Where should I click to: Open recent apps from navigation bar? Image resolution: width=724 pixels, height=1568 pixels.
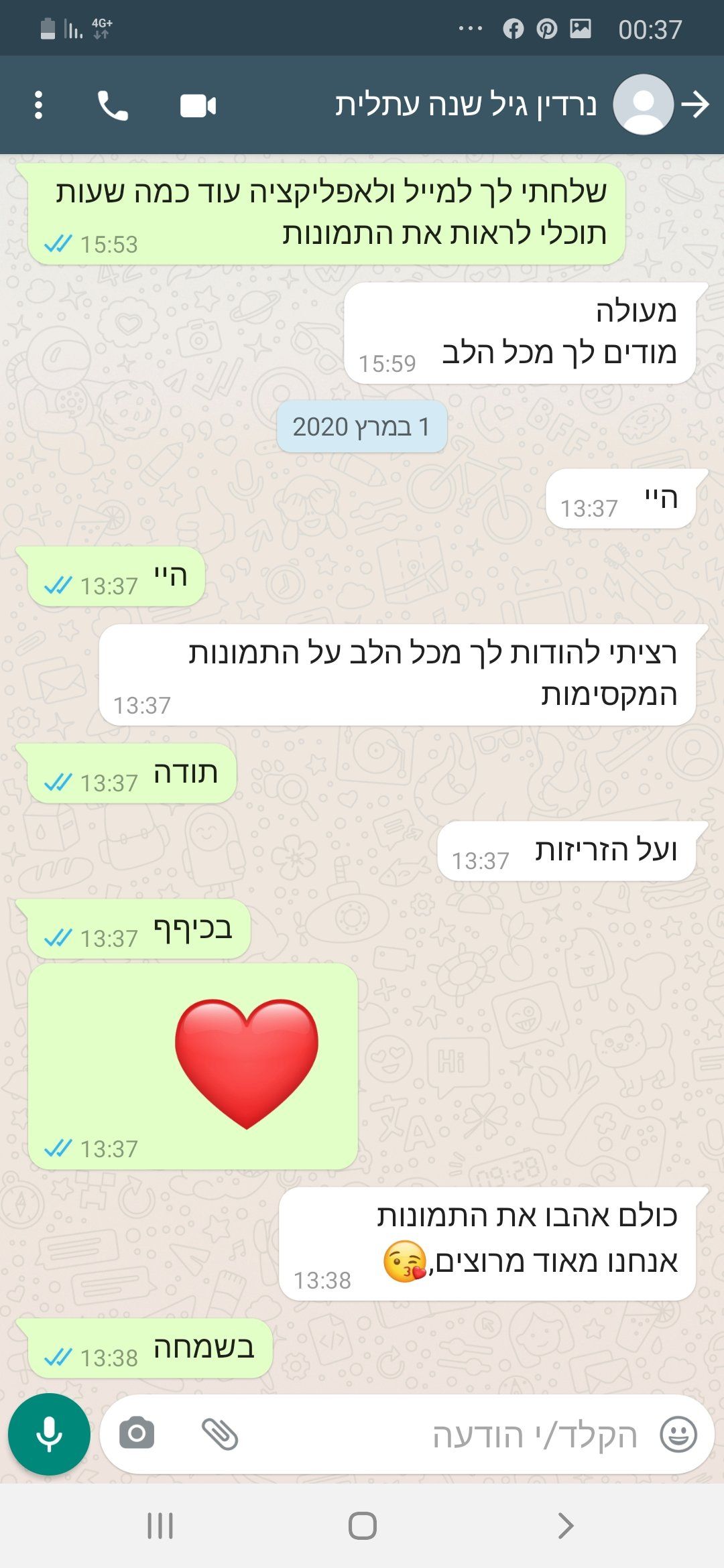click(x=160, y=1526)
